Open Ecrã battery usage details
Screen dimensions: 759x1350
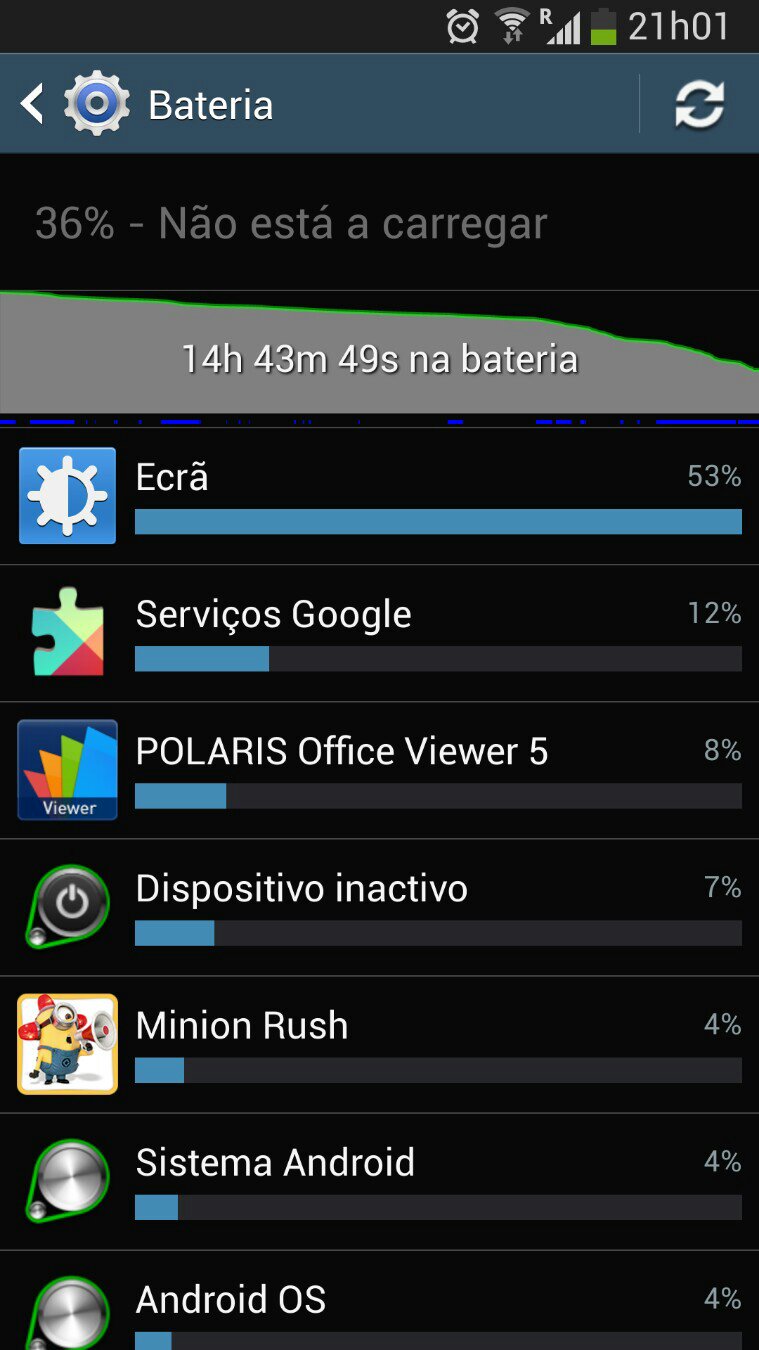379,496
